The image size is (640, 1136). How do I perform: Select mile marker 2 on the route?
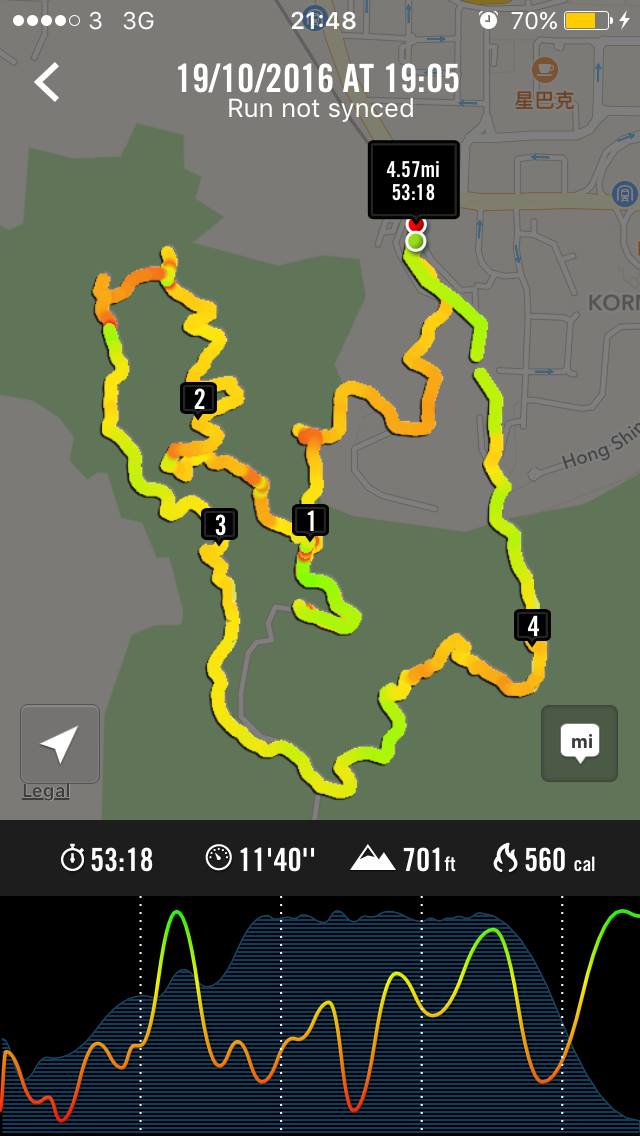(x=199, y=399)
